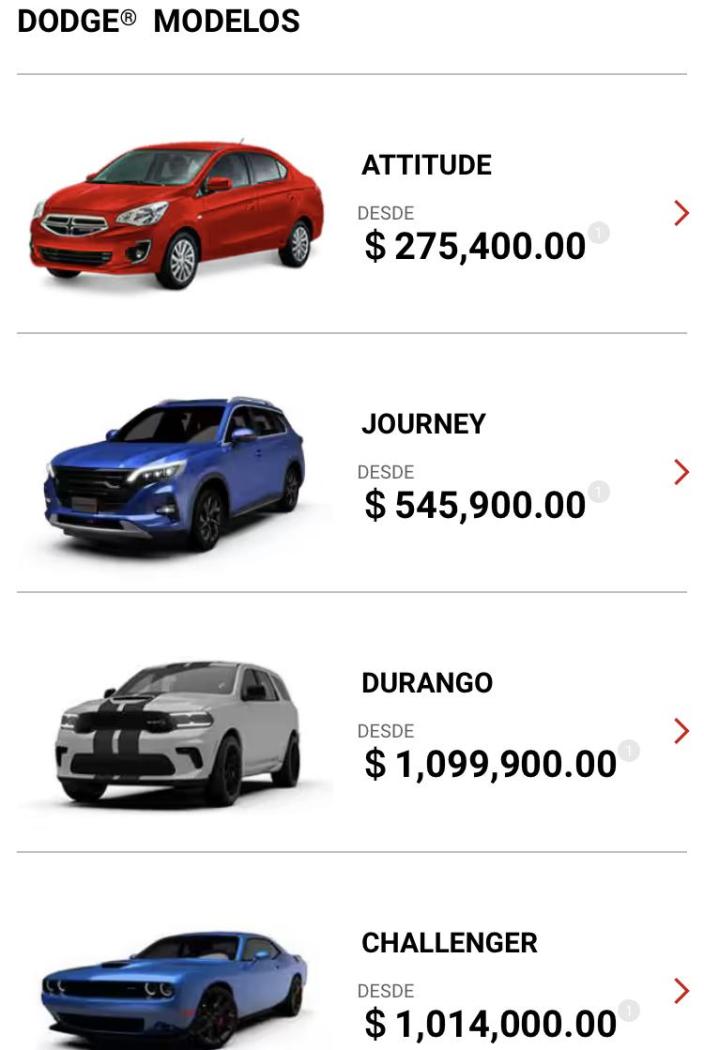704x1050 pixels.
Task: Show price info note for Attitude
Action: pyautogui.click(x=599, y=233)
